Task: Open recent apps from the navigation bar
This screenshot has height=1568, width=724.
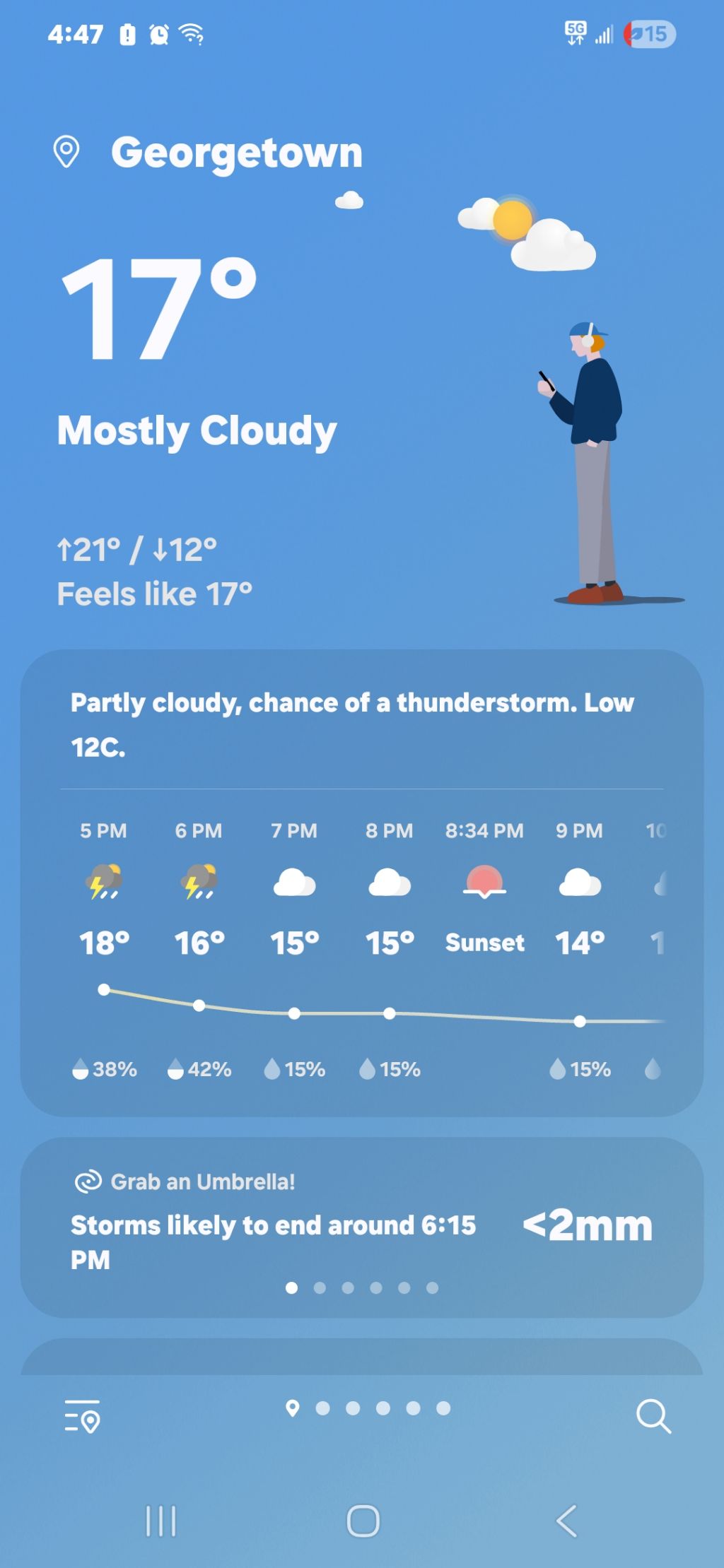Action: click(x=160, y=1521)
